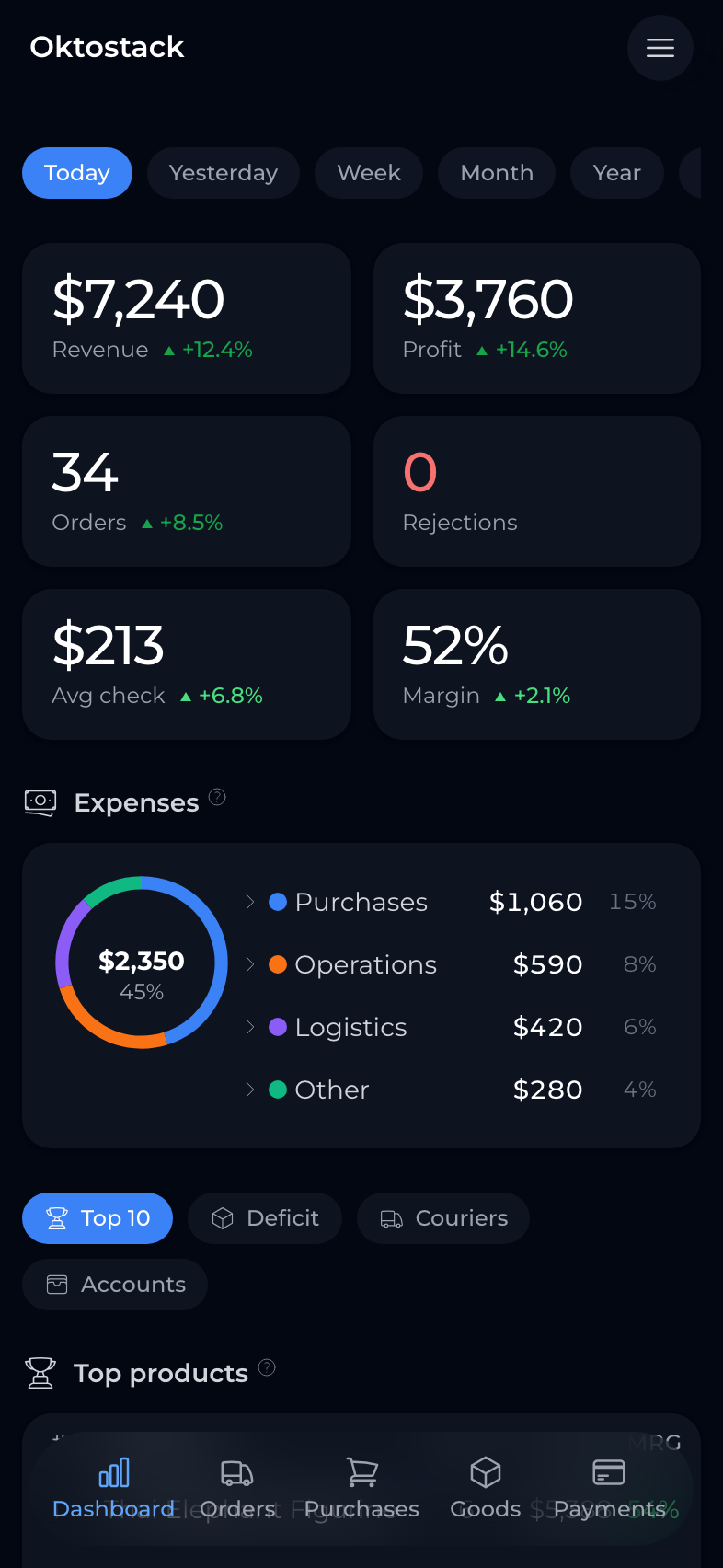Toggle the Deficit filter on
Viewport: 723px width, 1568px height.
pyautogui.click(x=264, y=1217)
